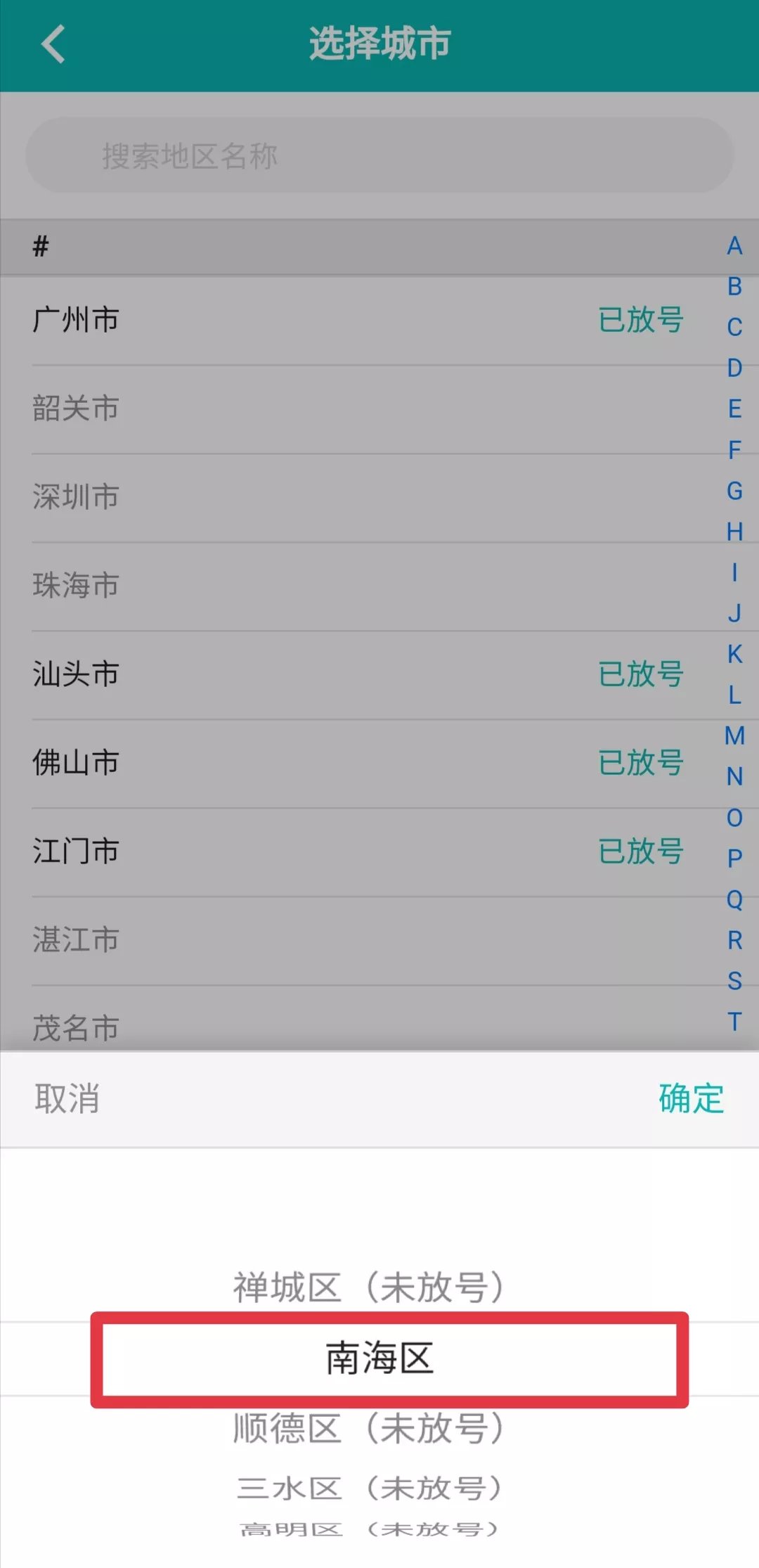Image resolution: width=759 pixels, height=1568 pixels.
Task: Confirm the district selection with 确定
Action: (691, 1098)
